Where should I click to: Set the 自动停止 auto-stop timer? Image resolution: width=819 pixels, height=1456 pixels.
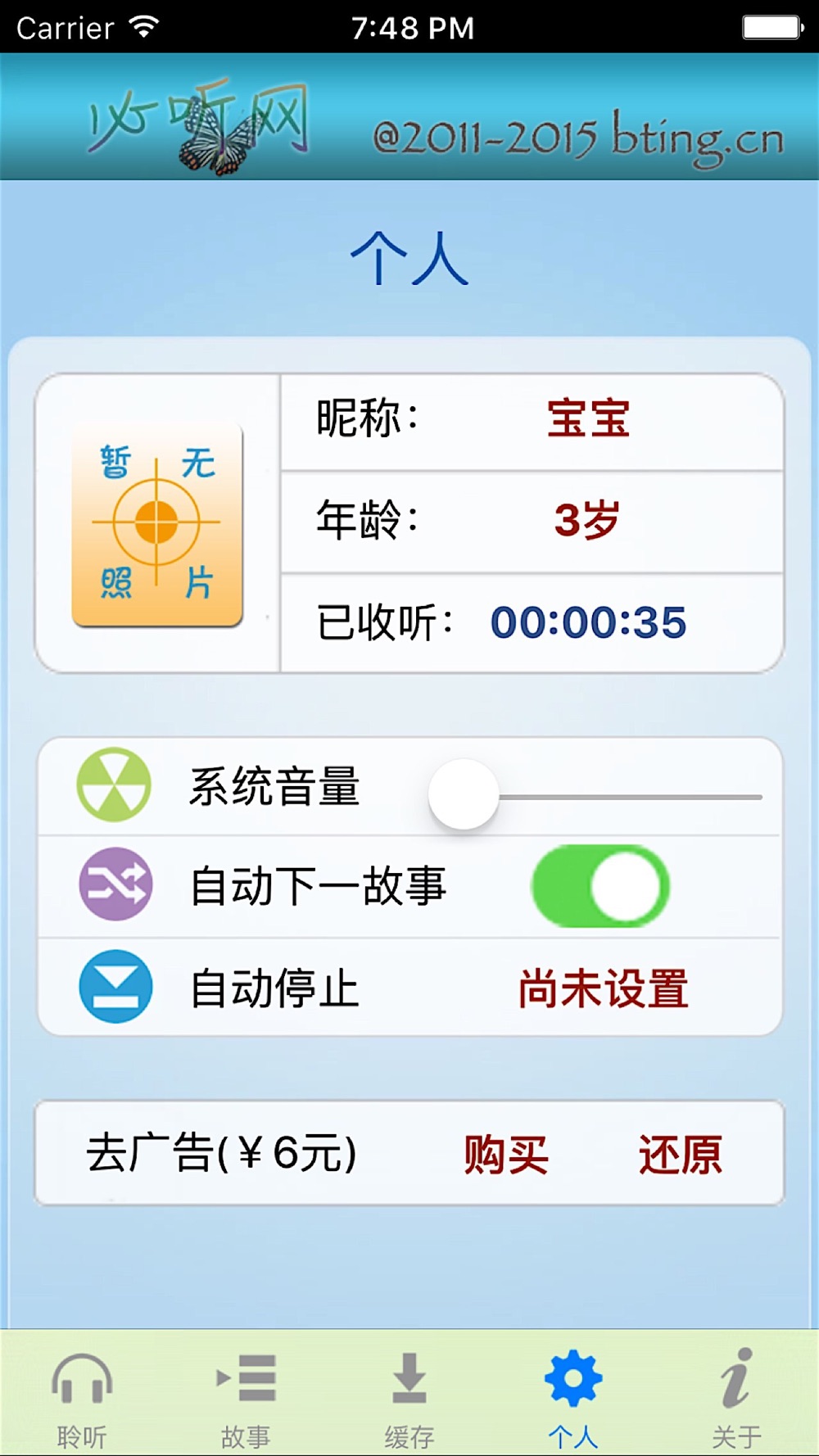point(603,988)
